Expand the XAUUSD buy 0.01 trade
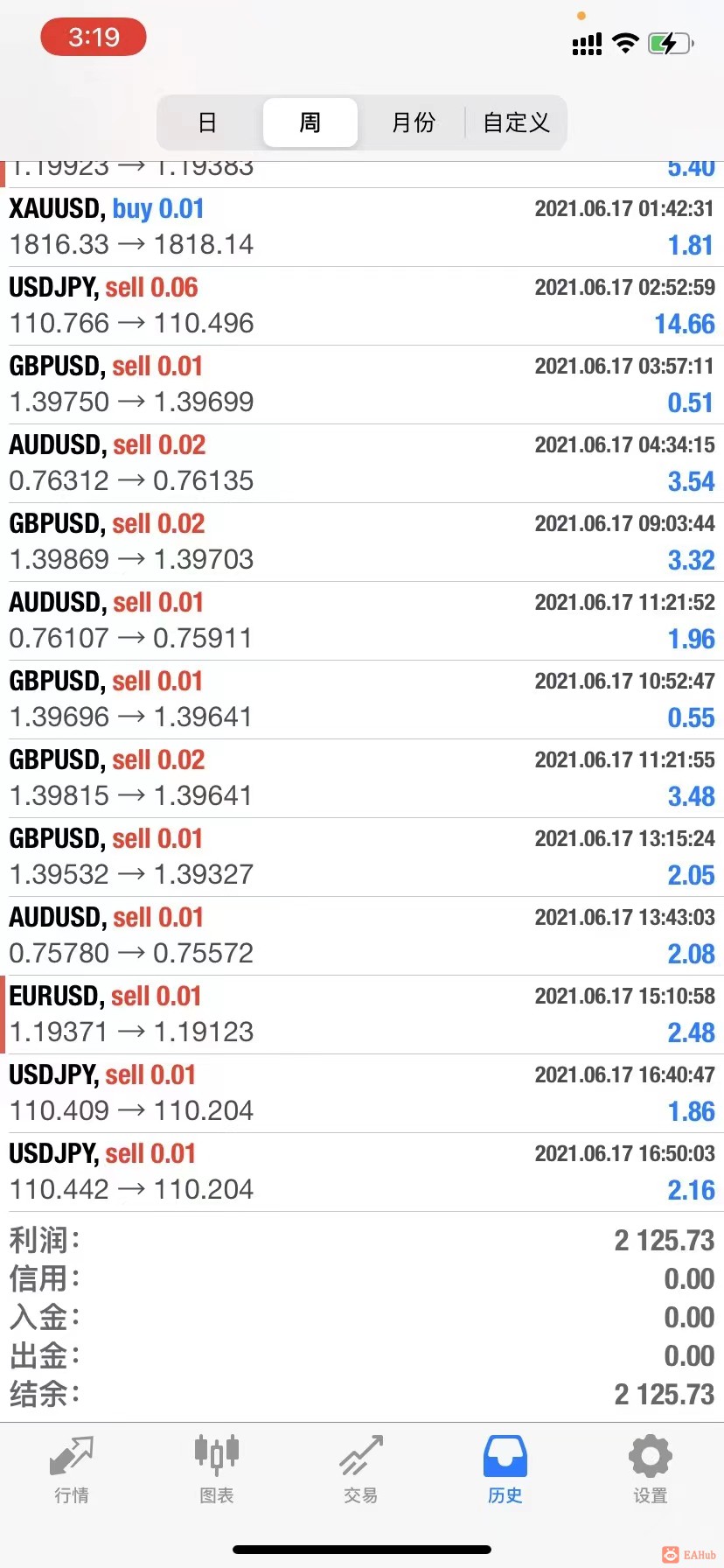724x1568 pixels. click(362, 227)
